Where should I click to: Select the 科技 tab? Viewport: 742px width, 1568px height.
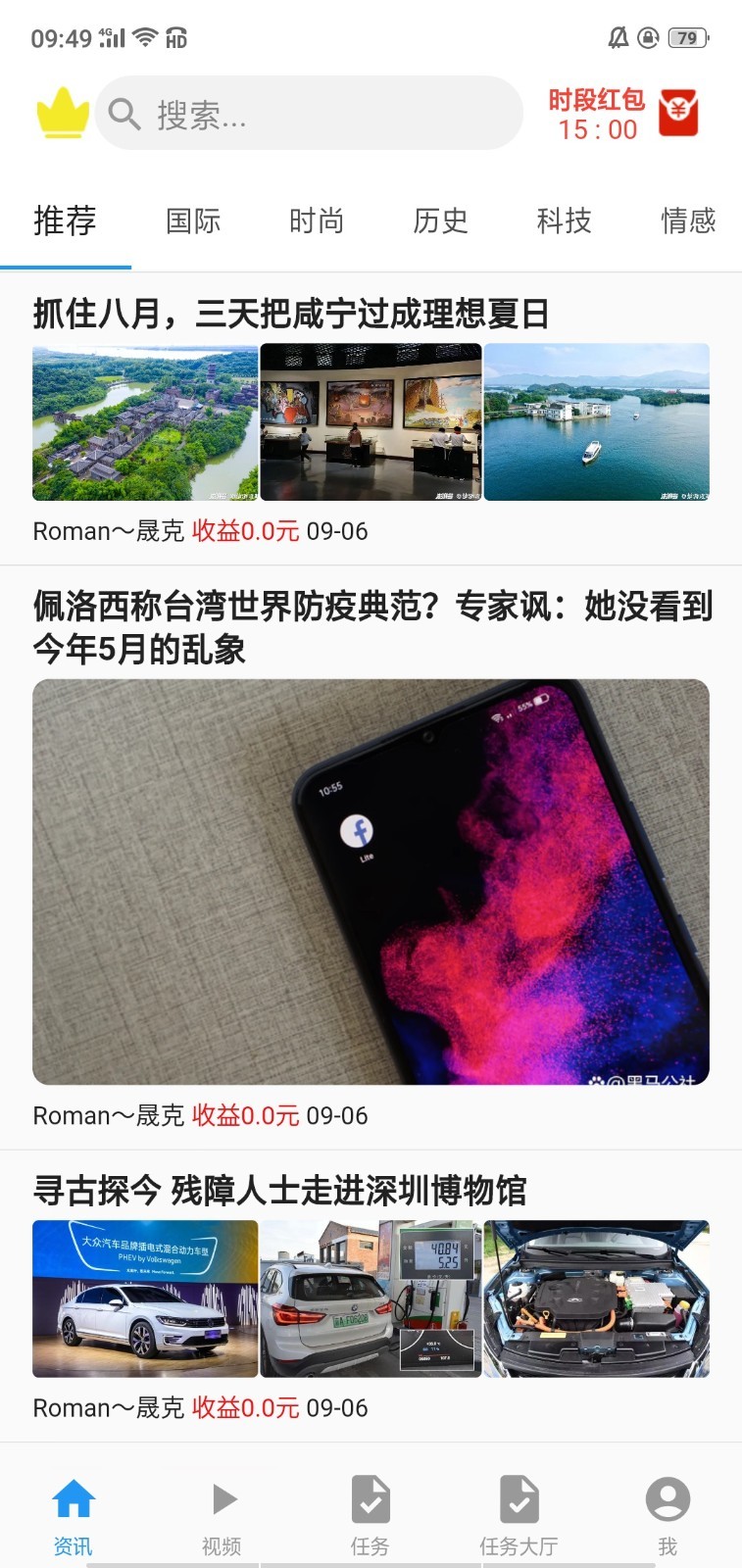pos(565,221)
